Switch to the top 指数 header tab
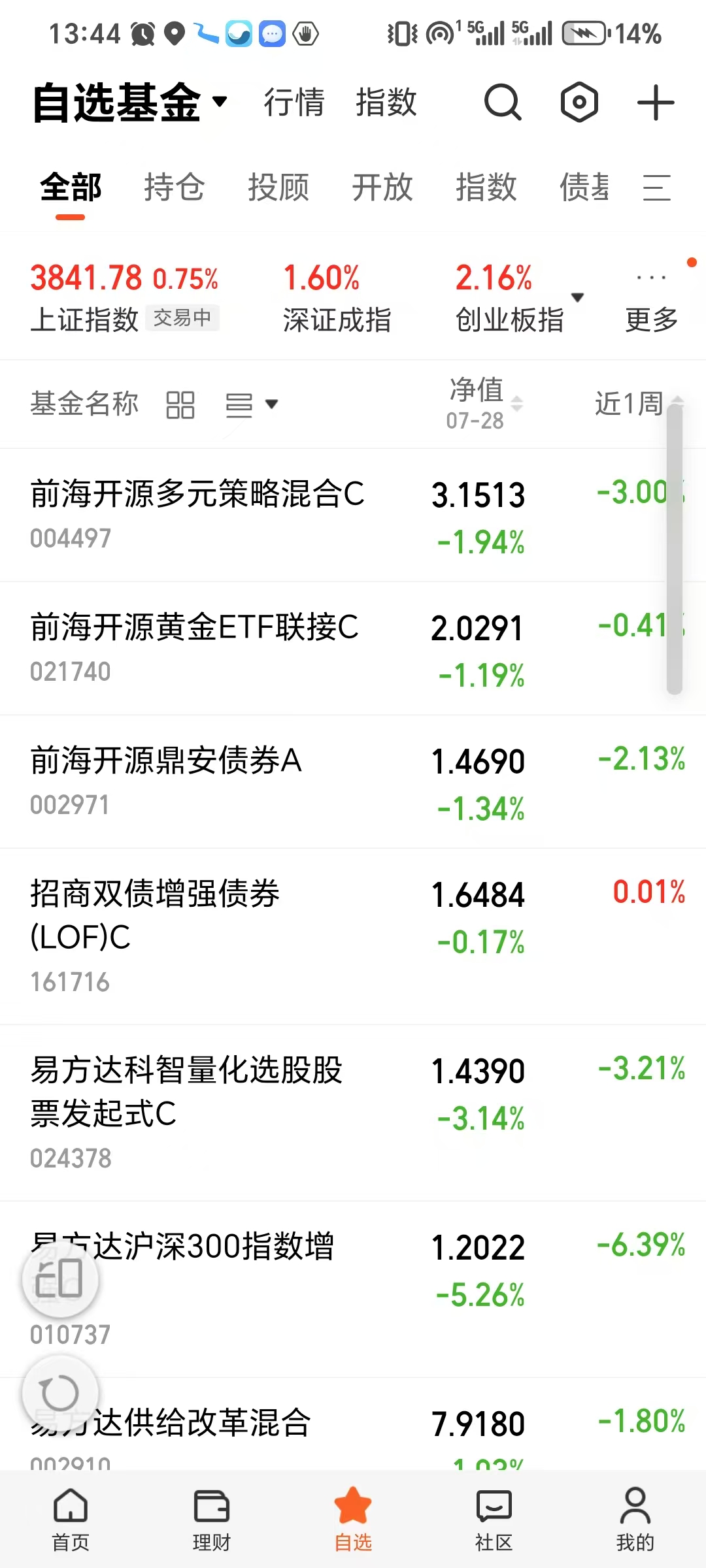Viewport: 706px width, 1568px height. 386,103
